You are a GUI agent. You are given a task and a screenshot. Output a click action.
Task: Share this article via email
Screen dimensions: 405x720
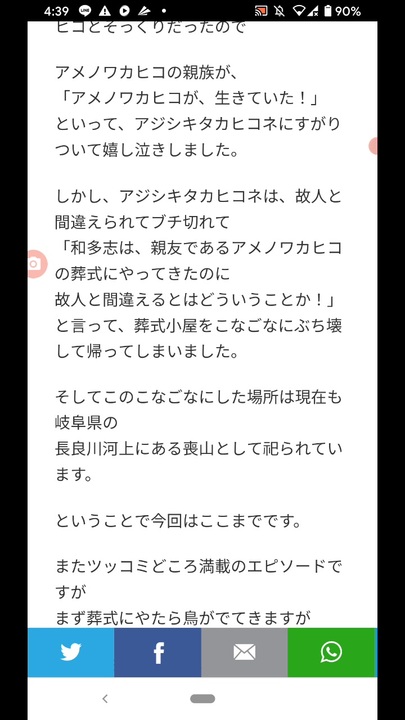click(x=244, y=652)
